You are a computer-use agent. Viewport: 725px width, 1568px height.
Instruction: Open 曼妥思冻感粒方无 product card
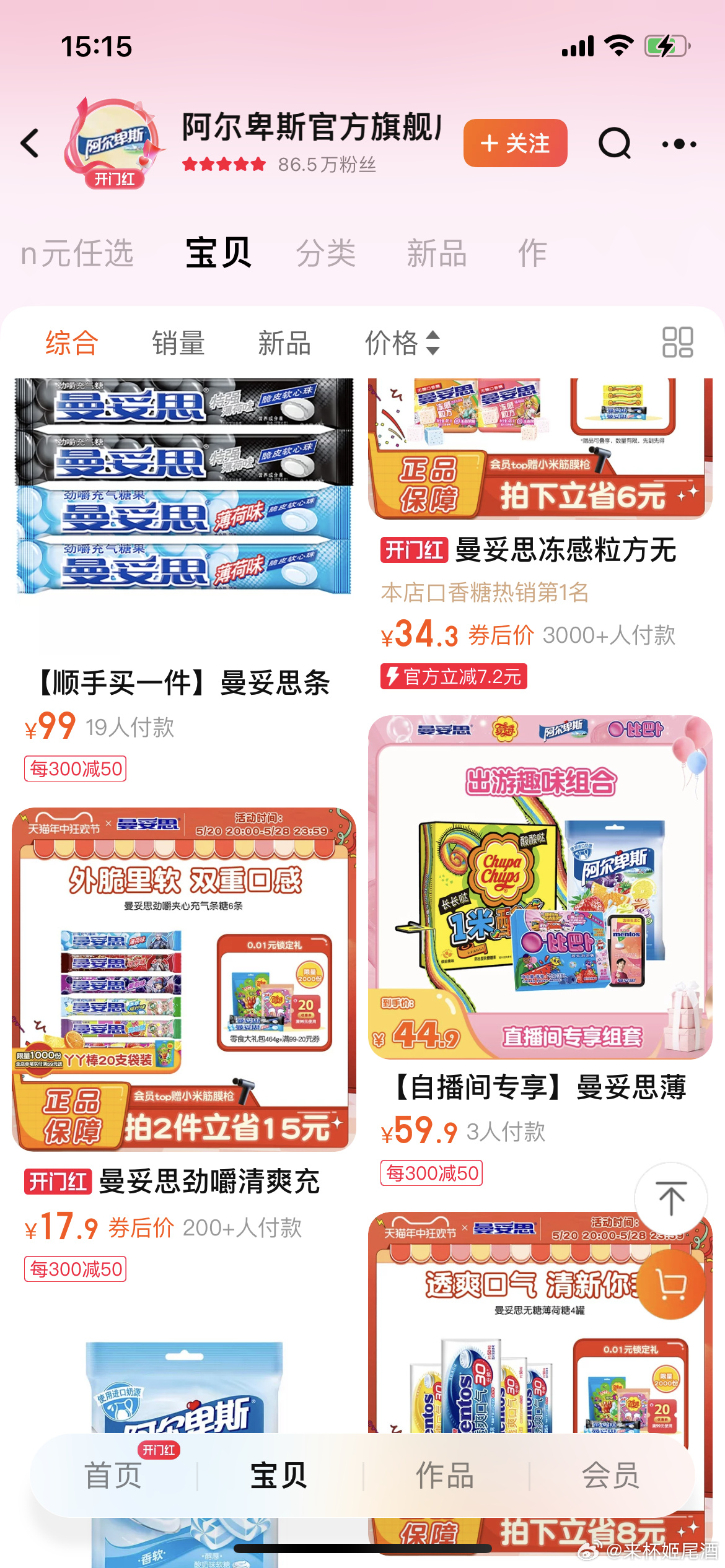(x=539, y=550)
